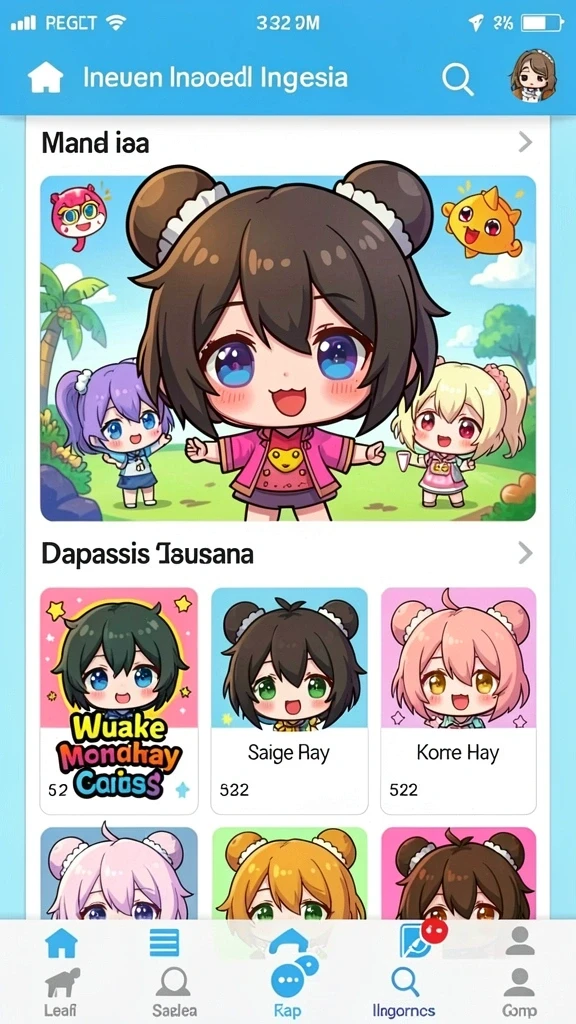576x1024 pixels.
Task: Open the profile avatar in the header
Action: point(533,76)
